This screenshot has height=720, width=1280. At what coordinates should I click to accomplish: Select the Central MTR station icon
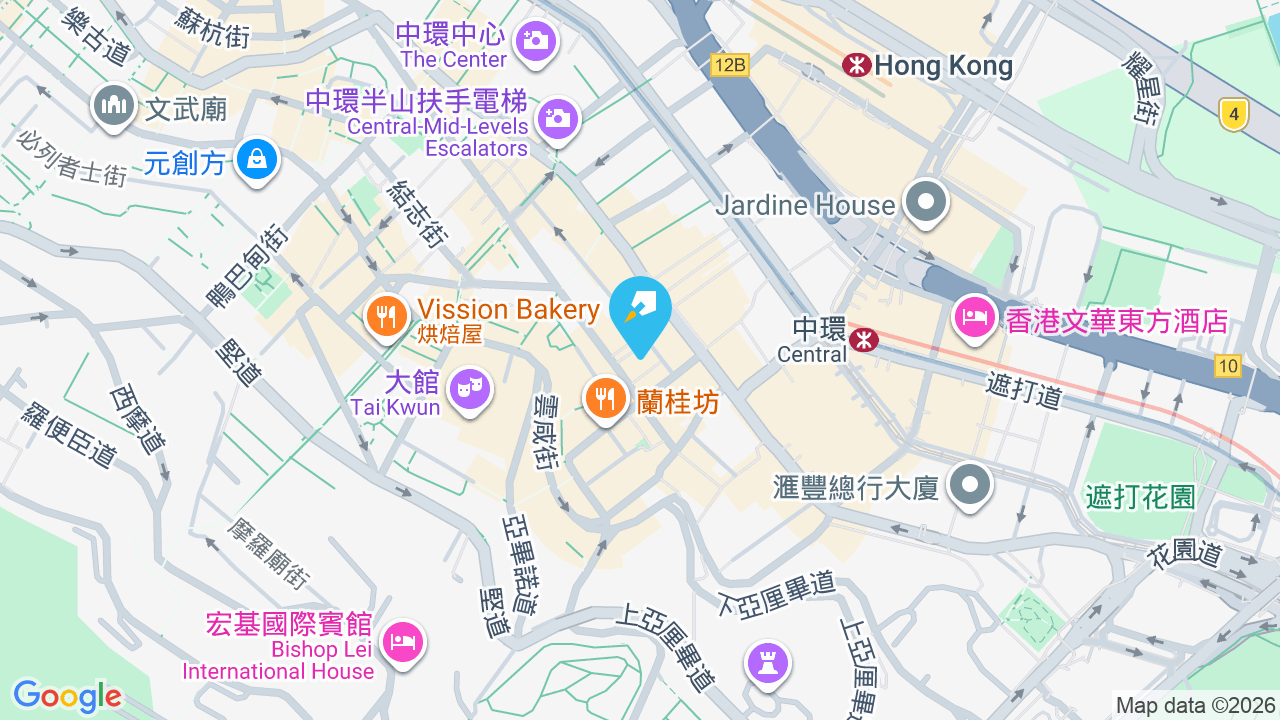pos(863,340)
